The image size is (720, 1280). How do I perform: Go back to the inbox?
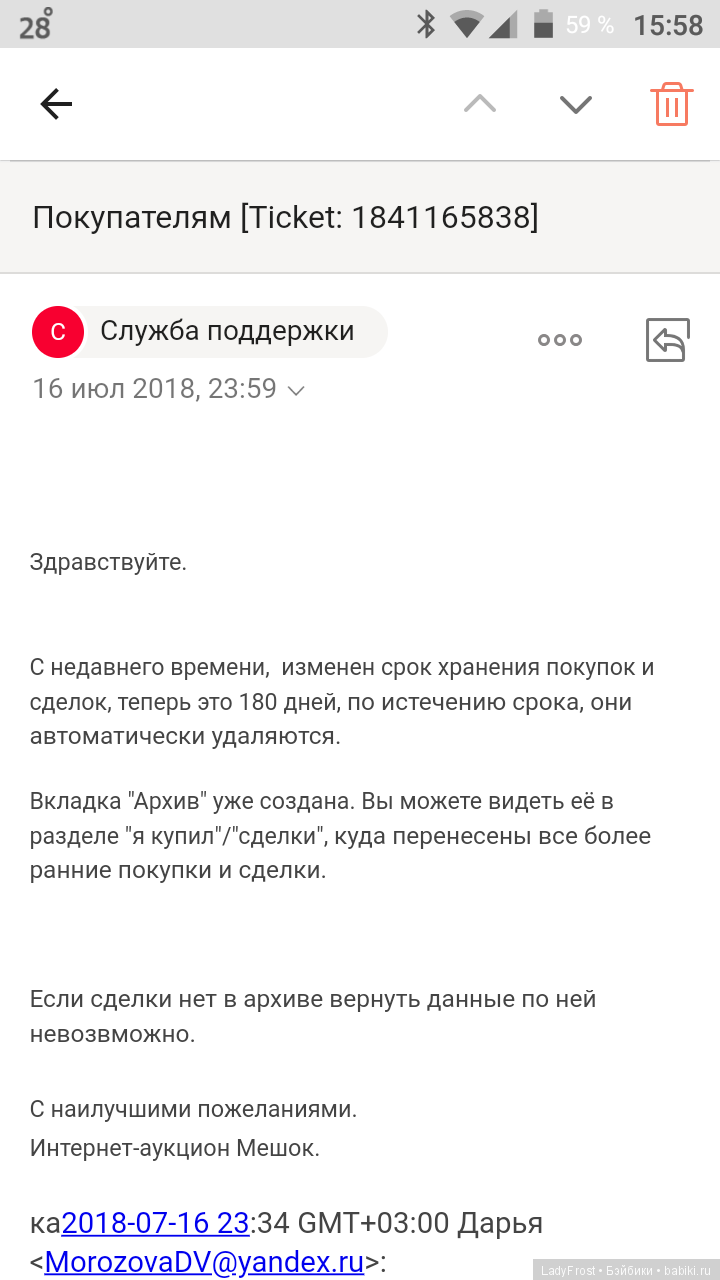point(56,104)
